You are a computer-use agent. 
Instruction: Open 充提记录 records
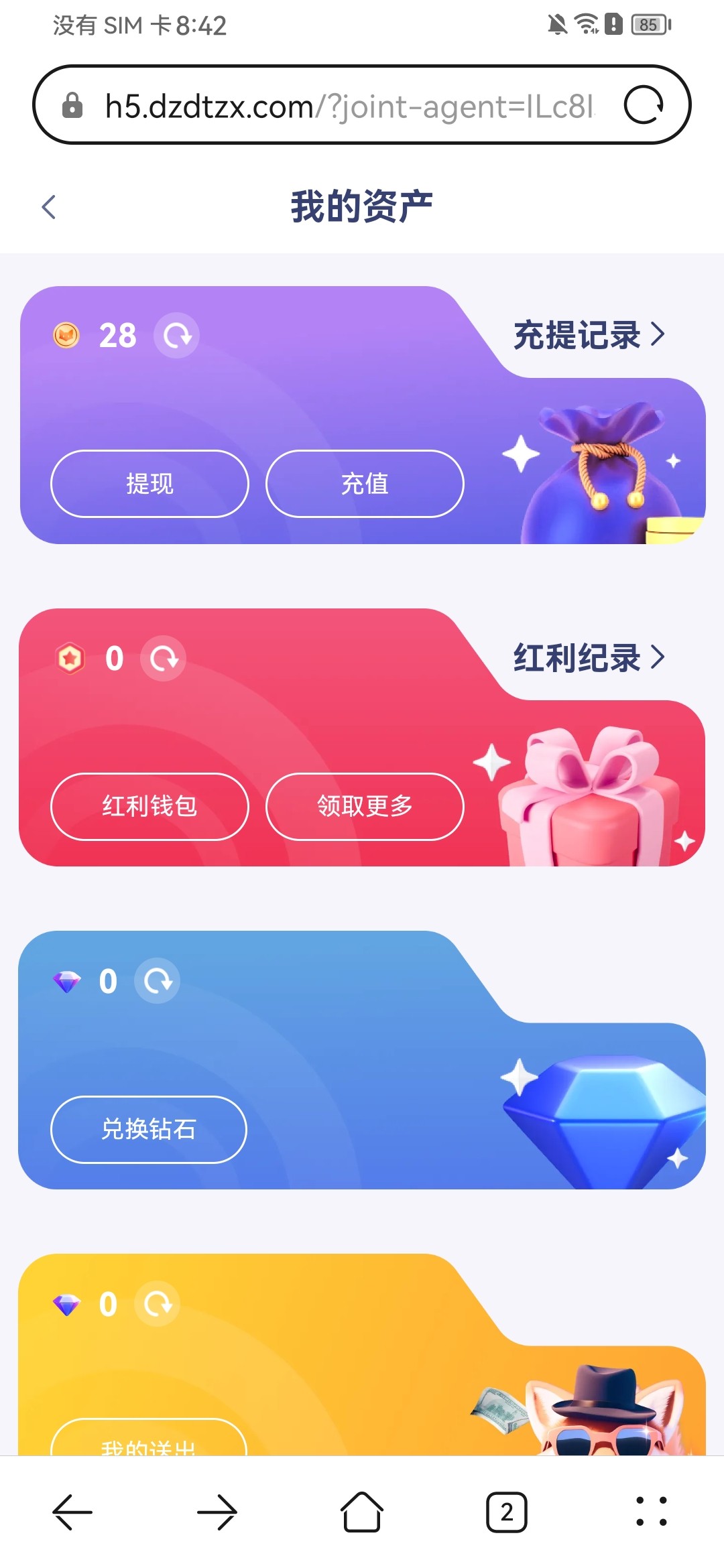point(589,335)
